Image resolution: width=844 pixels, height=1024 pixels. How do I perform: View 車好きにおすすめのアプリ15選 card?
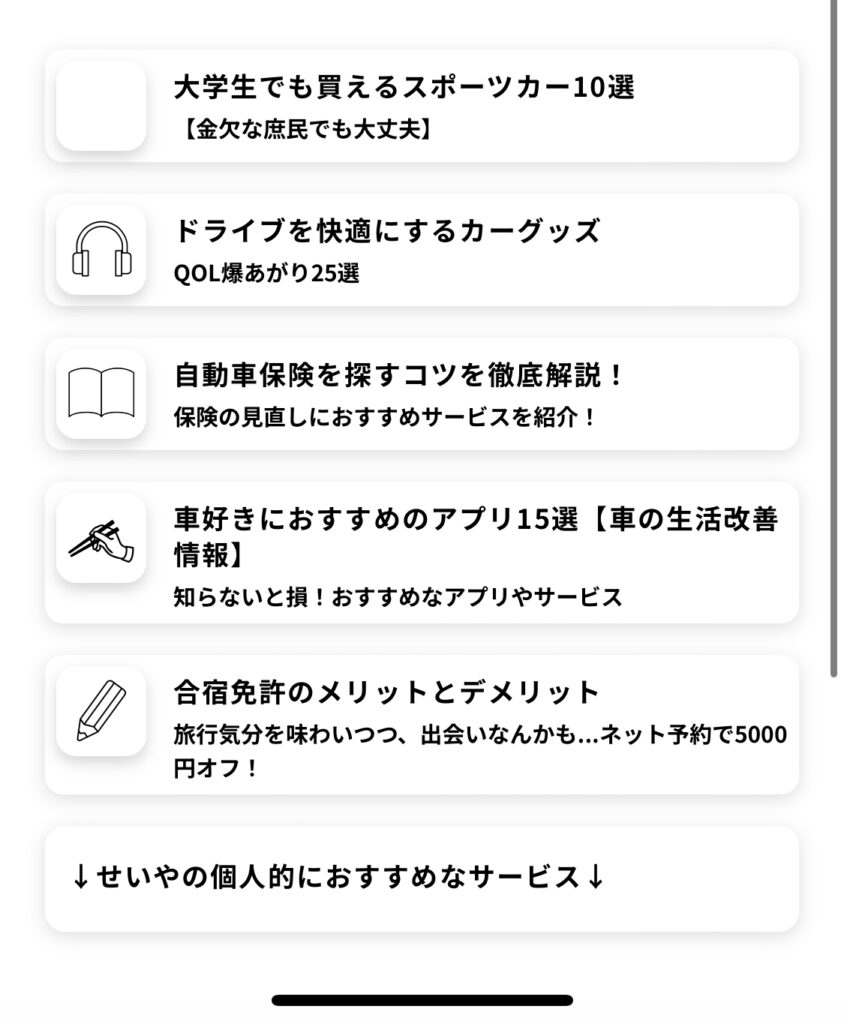(421, 552)
